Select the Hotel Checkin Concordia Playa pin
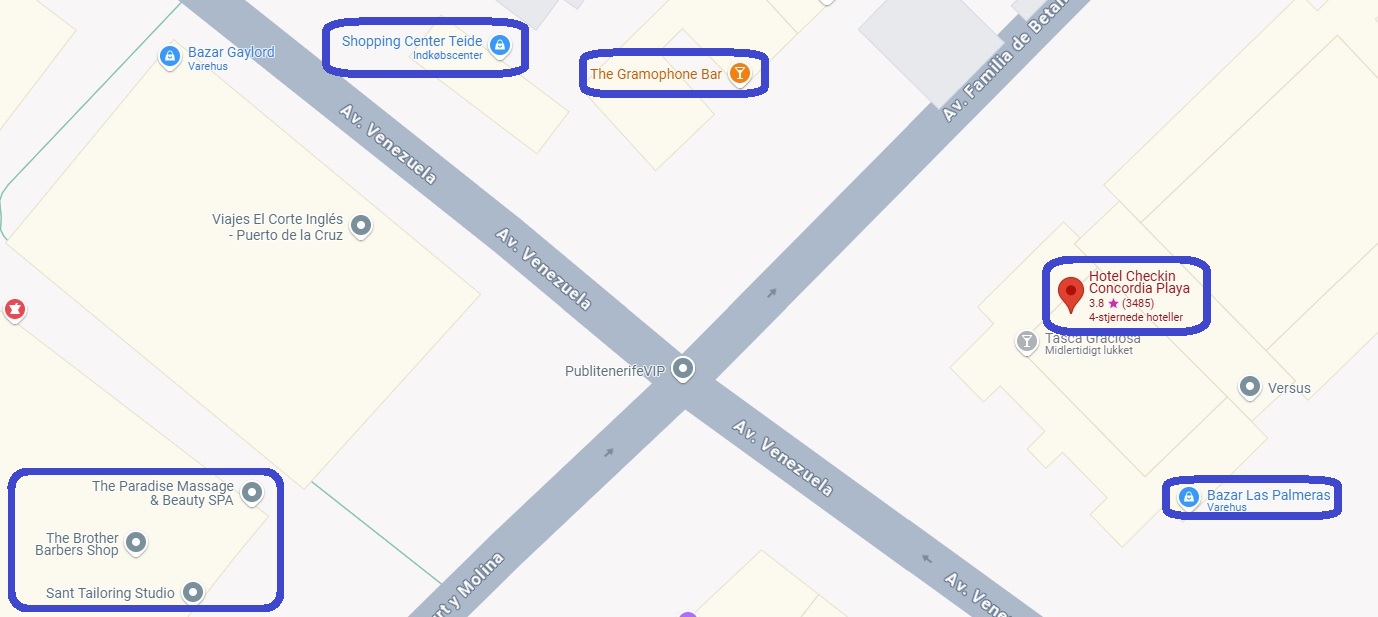 [1071, 294]
